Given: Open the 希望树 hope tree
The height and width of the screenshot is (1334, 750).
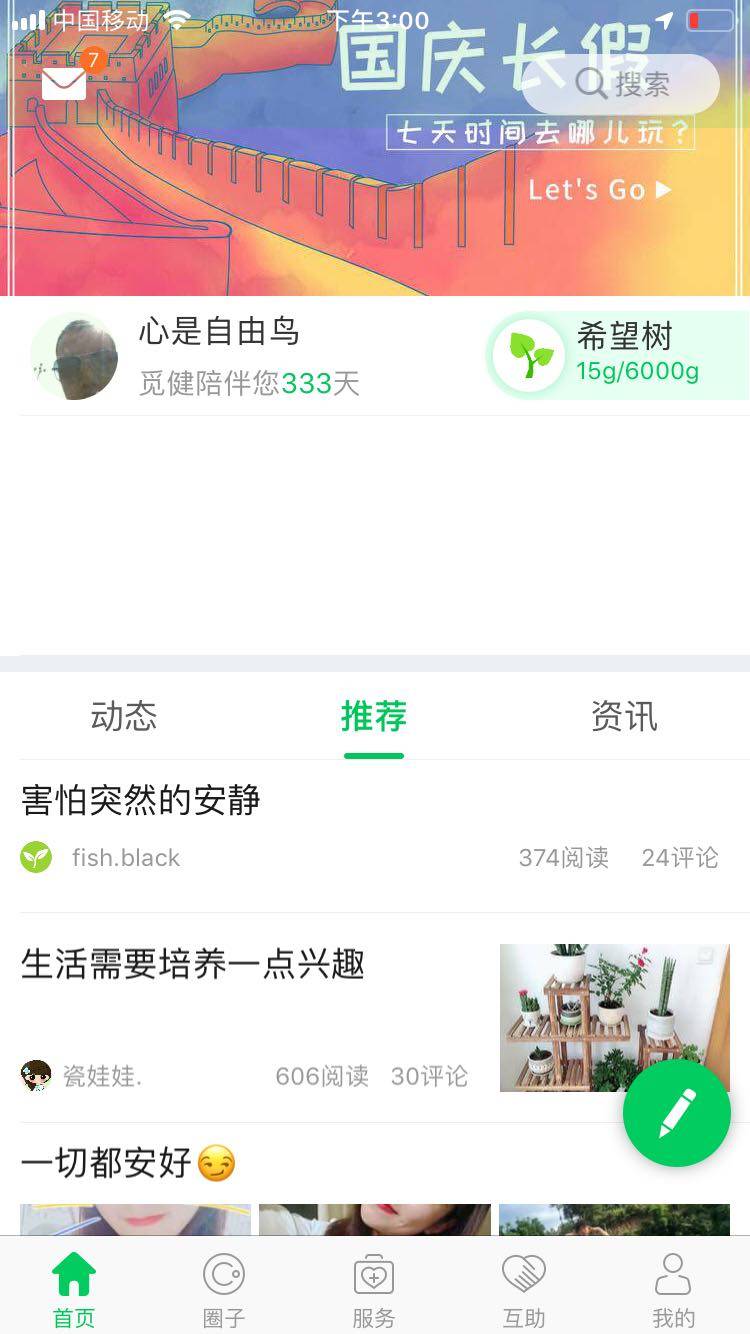Looking at the screenshot, I should (x=617, y=355).
